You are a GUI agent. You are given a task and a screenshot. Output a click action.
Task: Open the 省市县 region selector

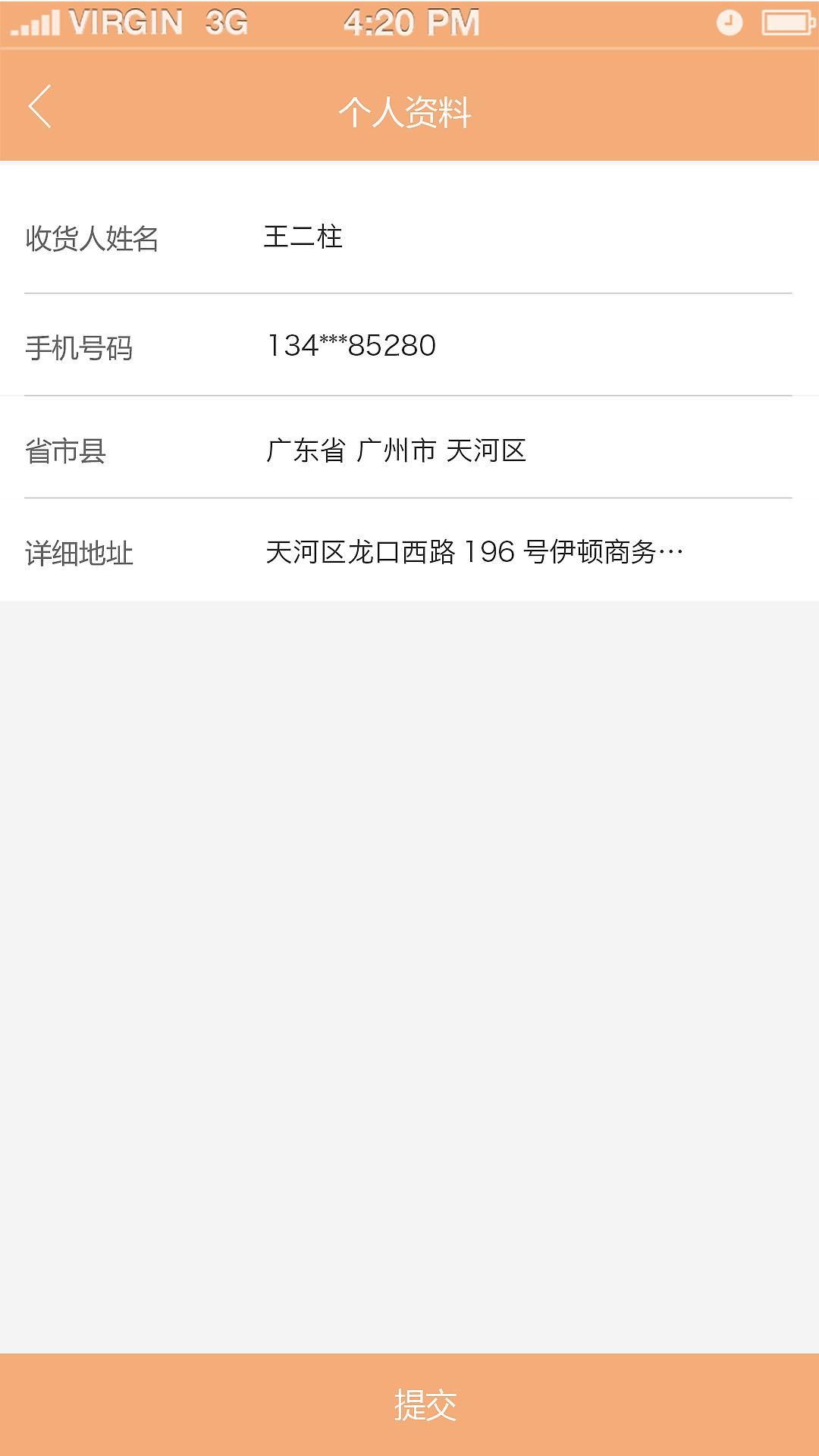tap(409, 450)
